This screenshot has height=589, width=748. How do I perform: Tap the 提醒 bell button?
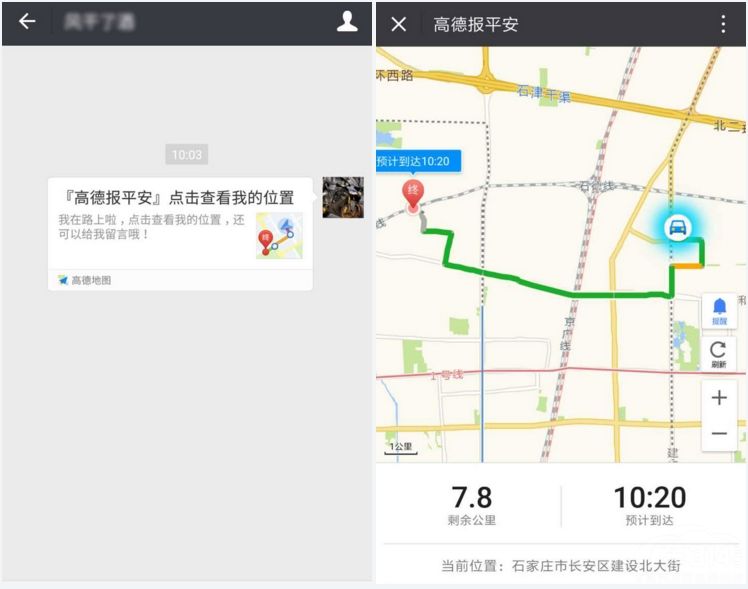(x=719, y=312)
